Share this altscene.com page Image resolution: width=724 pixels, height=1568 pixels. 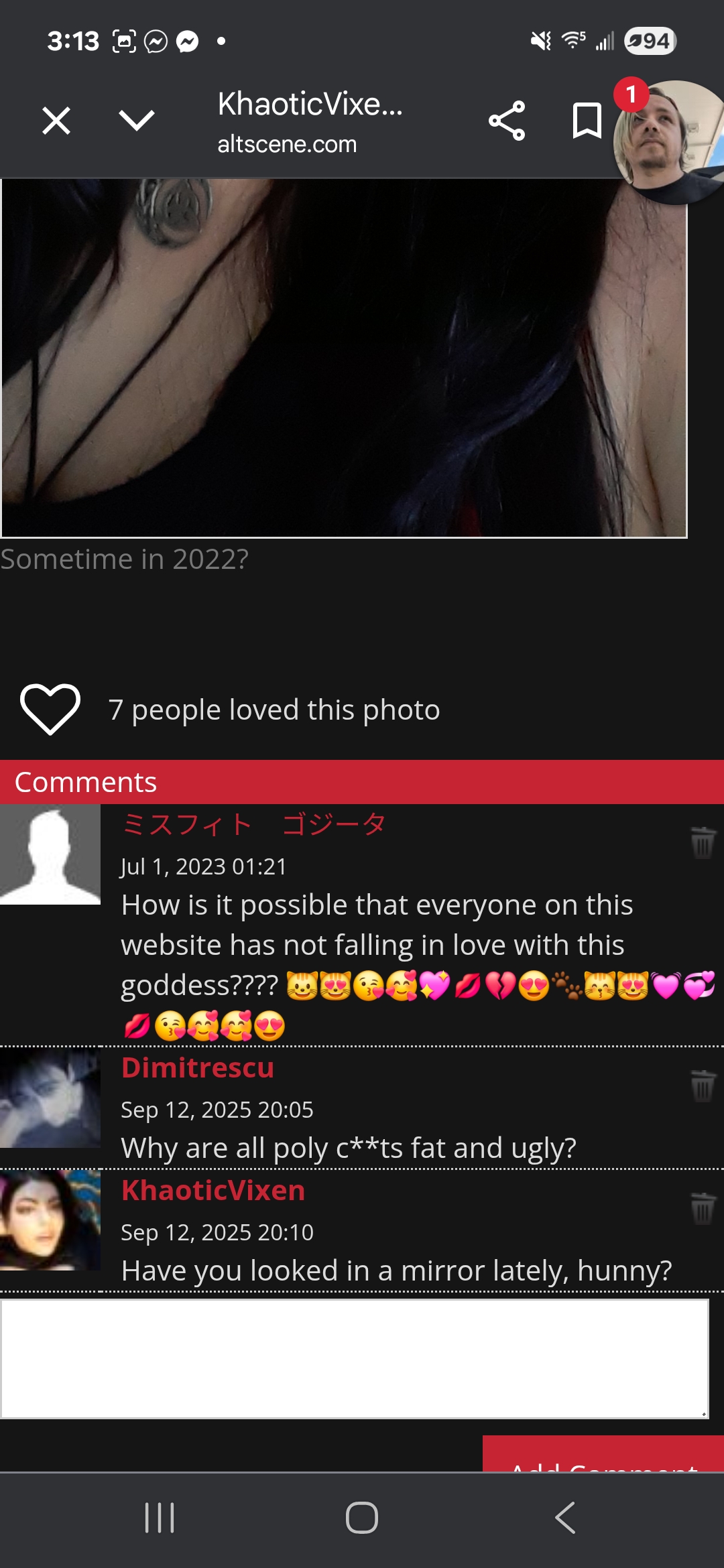507,121
